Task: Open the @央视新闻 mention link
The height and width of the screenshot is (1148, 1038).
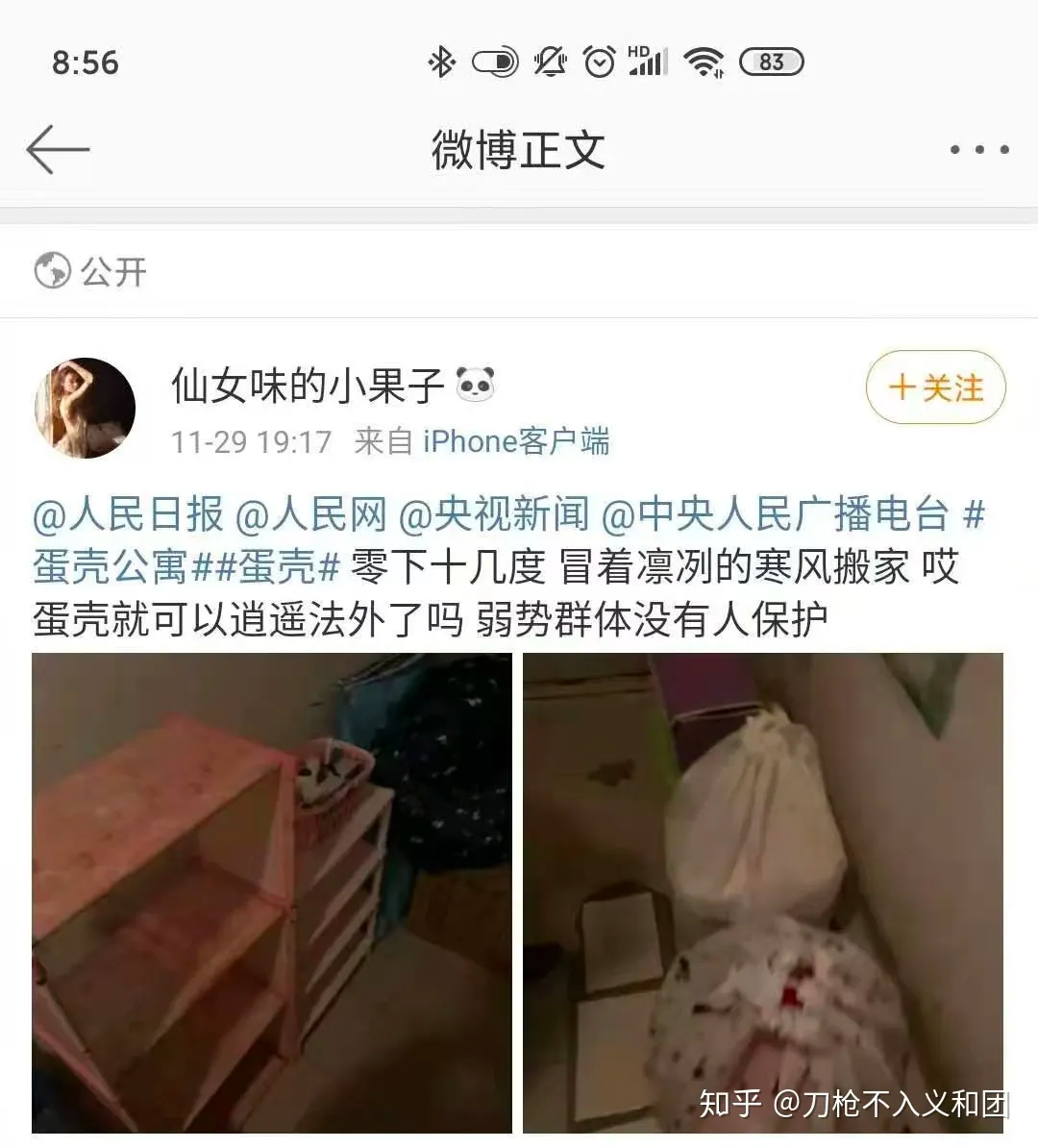Action: pyautogui.click(x=493, y=514)
